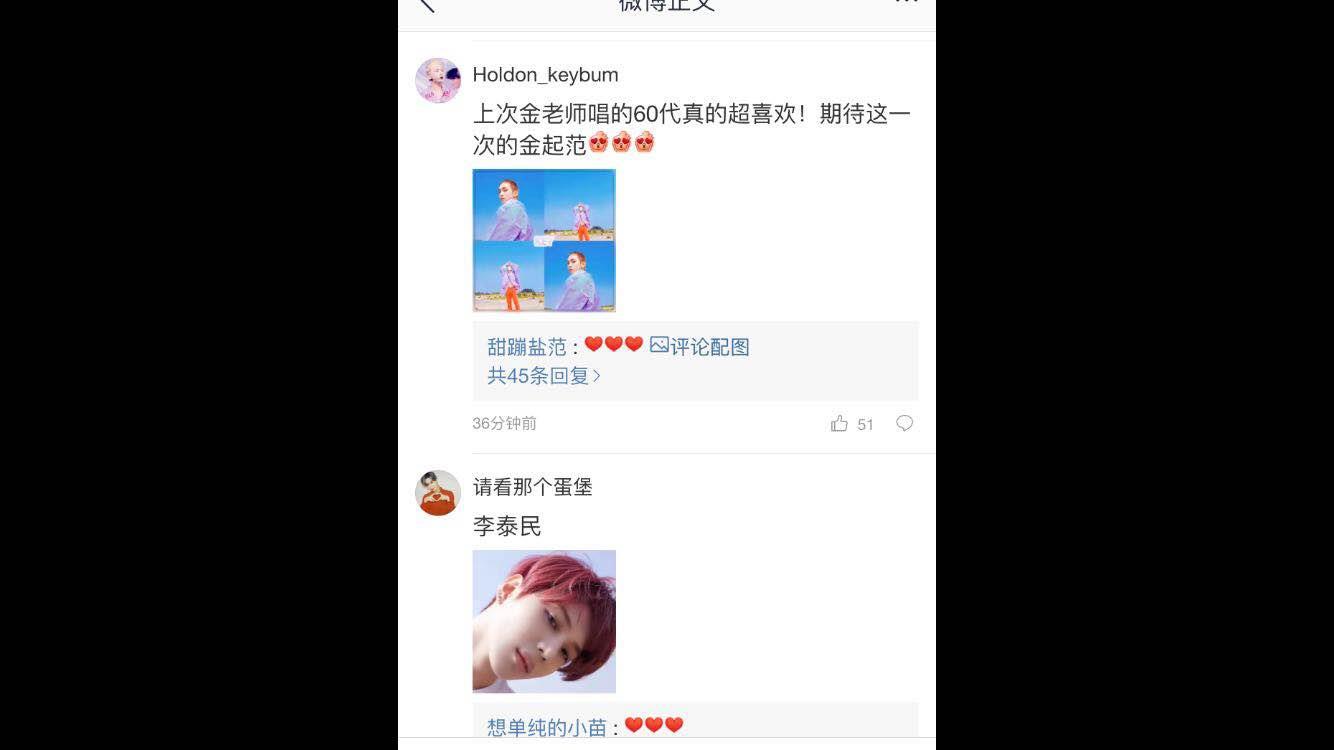Go back from the Weibo post page
This screenshot has width=1334, height=750.
(x=427, y=4)
